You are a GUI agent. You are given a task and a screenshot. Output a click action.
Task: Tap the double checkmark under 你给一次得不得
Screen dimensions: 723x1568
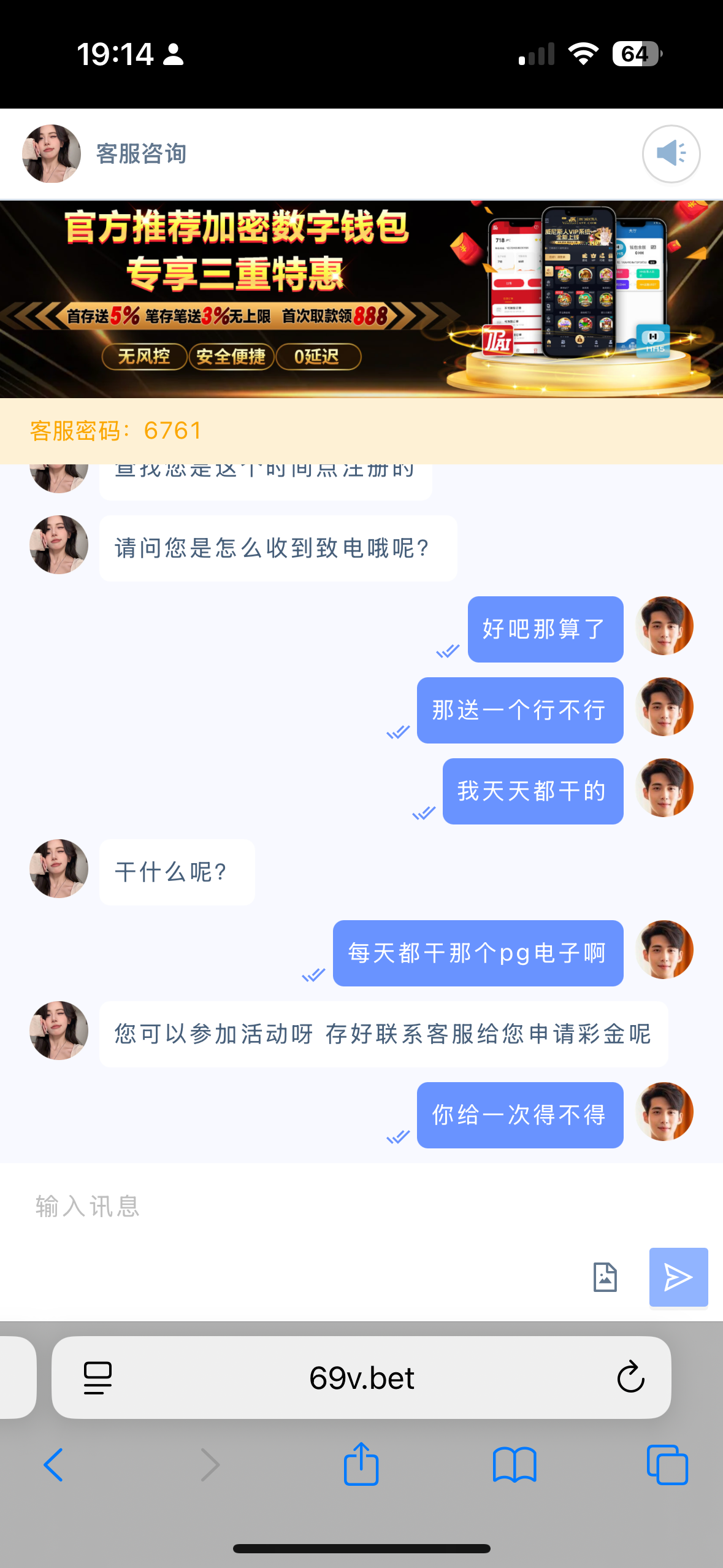pyautogui.click(x=398, y=1137)
